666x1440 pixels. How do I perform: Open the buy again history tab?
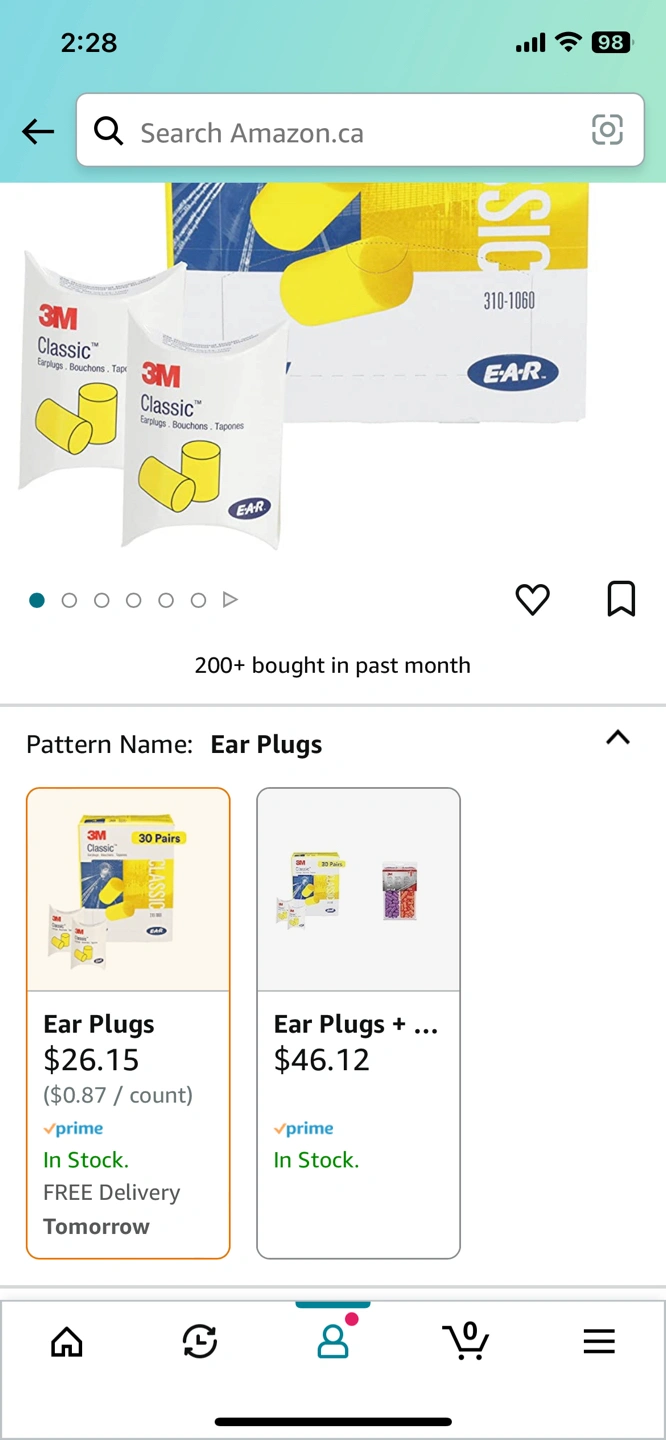pos(200,1342)
